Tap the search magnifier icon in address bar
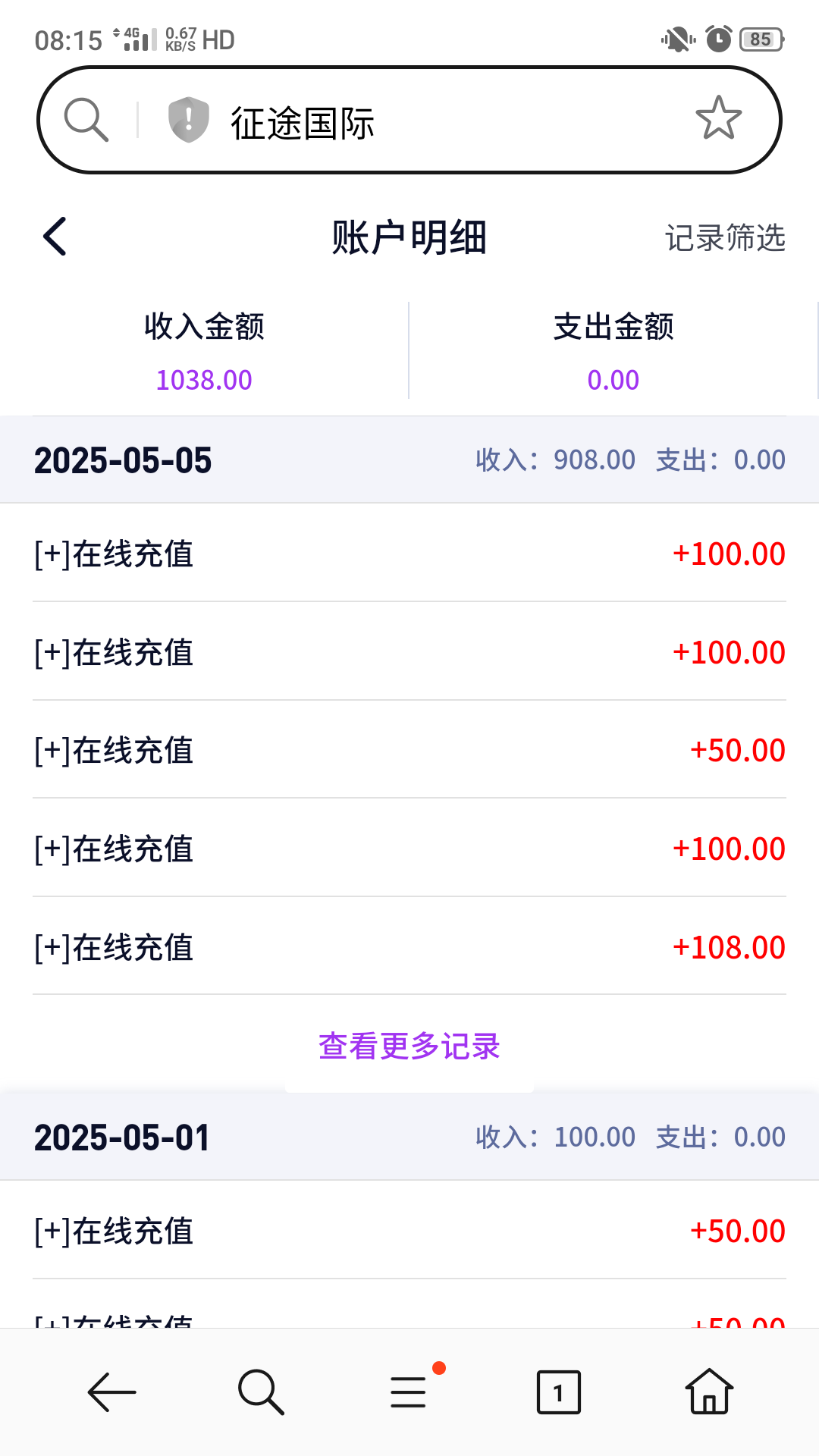The width and height of the screenshot is (819, 1456). [x=86, y=118]
